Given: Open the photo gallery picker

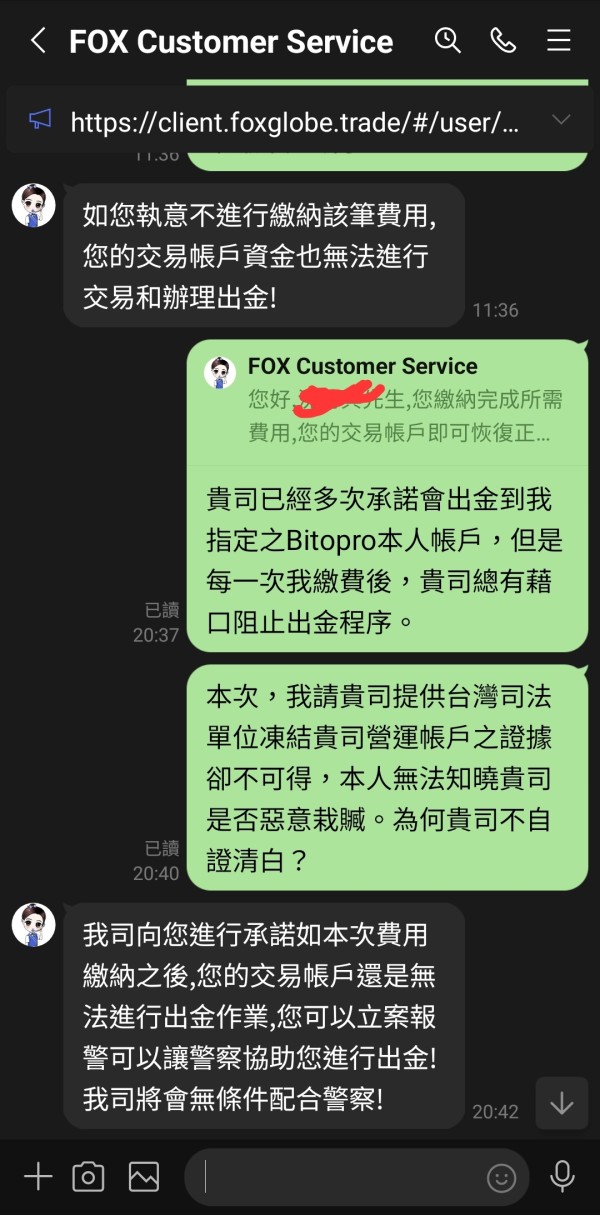Looking at the screenshot, I should pyautogui.click(x=143, y=1177).
